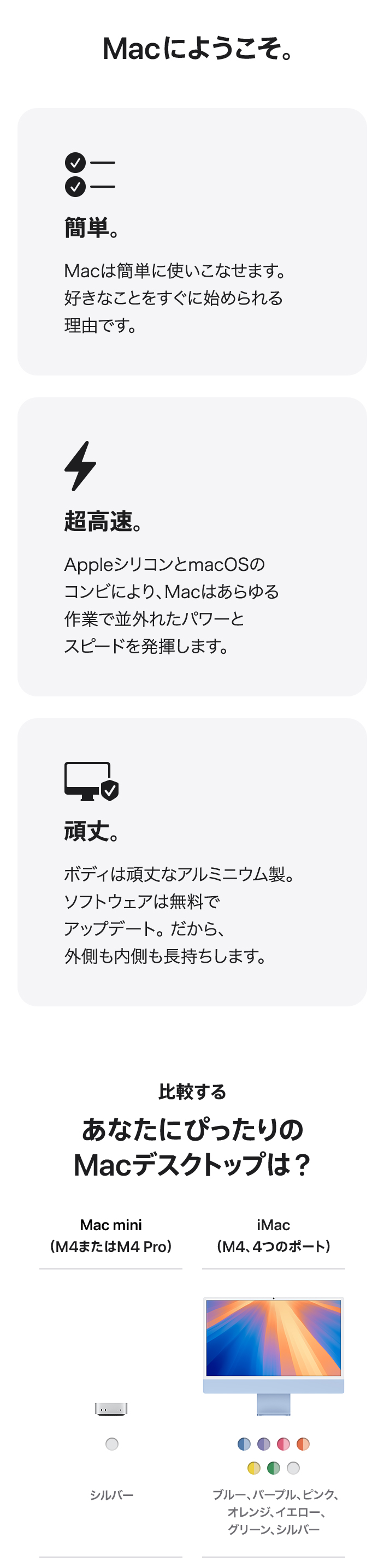Pick the green iMac color swatch
The width and height of the screenshot is (384, 1568).
274,1468
